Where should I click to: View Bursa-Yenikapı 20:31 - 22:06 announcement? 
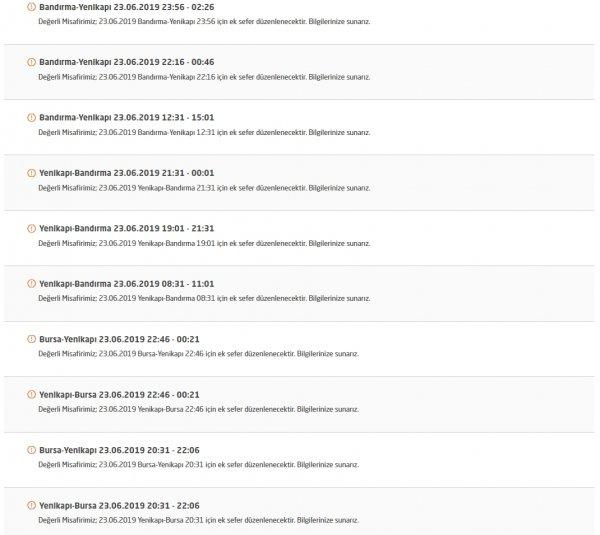click(118, 450)
